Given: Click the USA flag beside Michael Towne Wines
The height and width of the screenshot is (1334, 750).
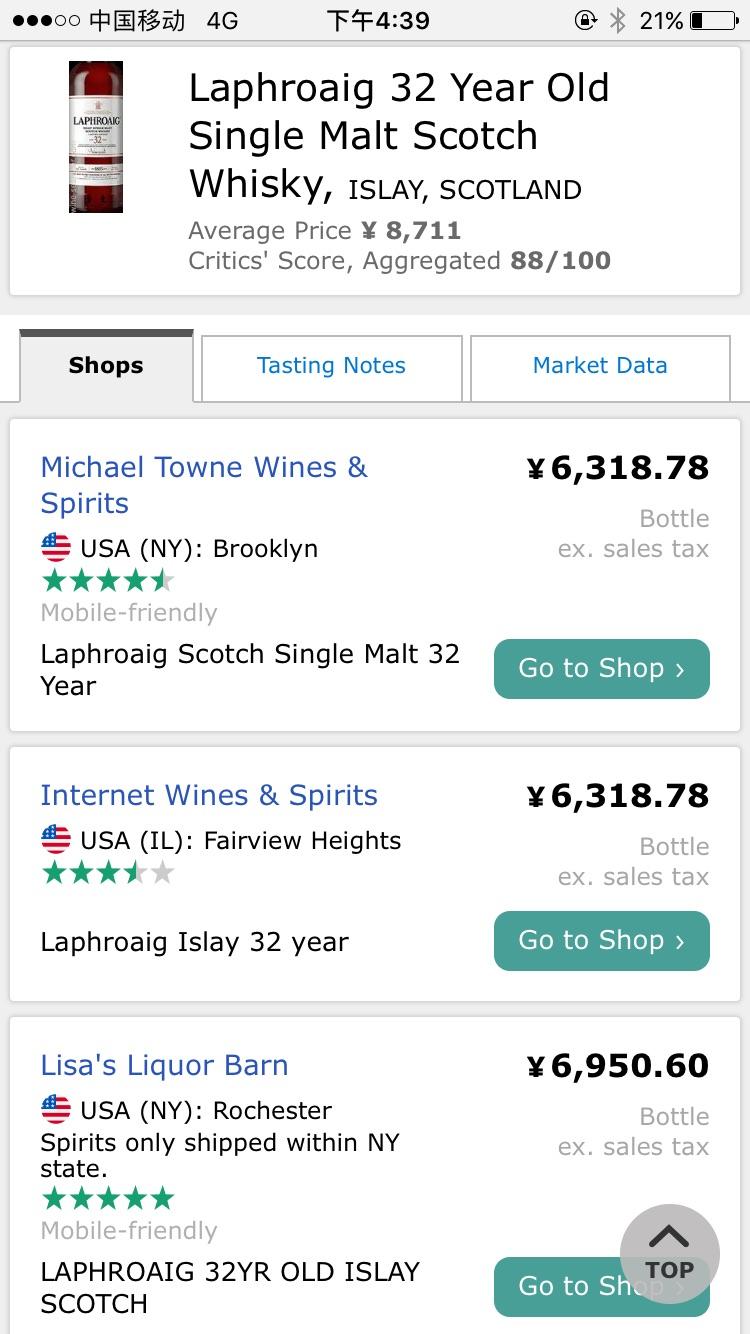Looking at the screenshot, I should (55, 546).
